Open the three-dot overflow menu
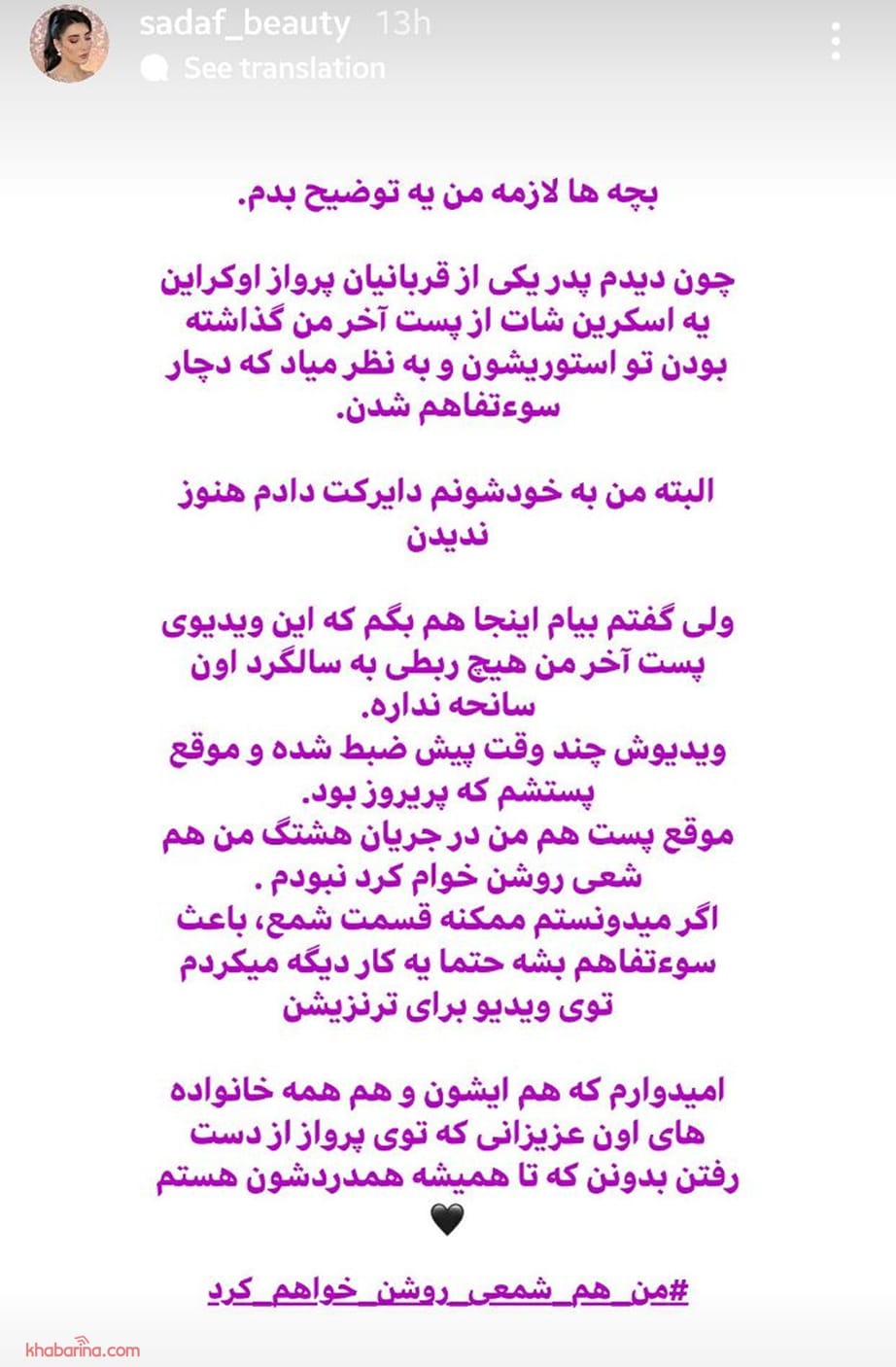The width and height of the screenshot is (896, 1367). [x=836, y=42]
